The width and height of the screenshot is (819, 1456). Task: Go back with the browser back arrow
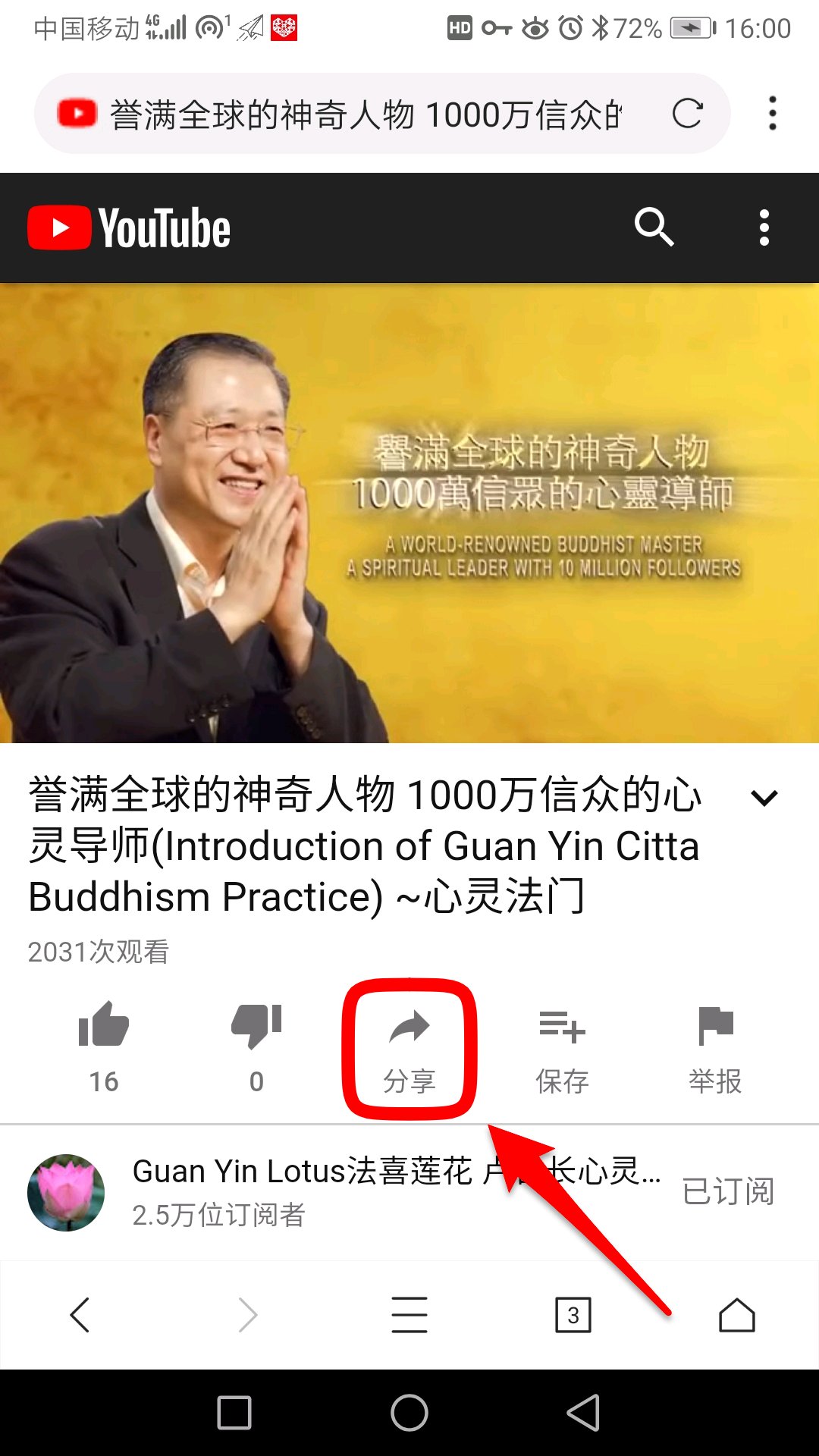coord(80,1314)
